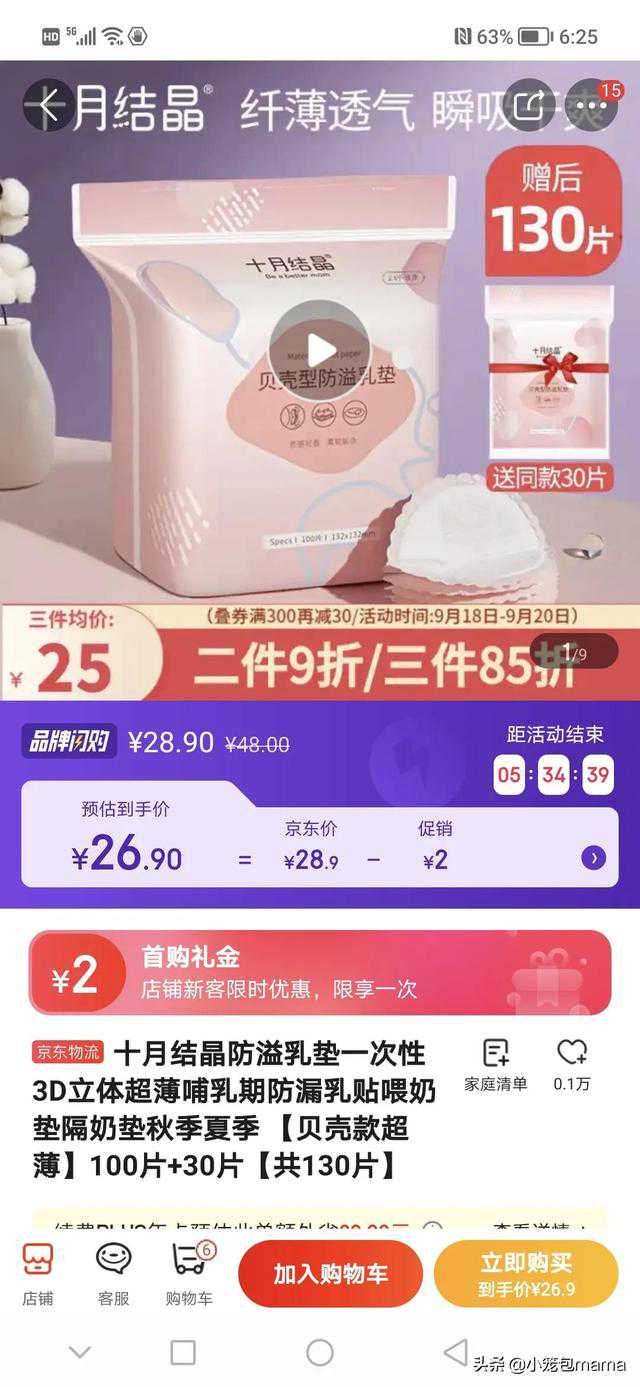Open the 购物车 shopping cart
The width and height of the screenshot is (640, 1387).
tap(189, 1274)
